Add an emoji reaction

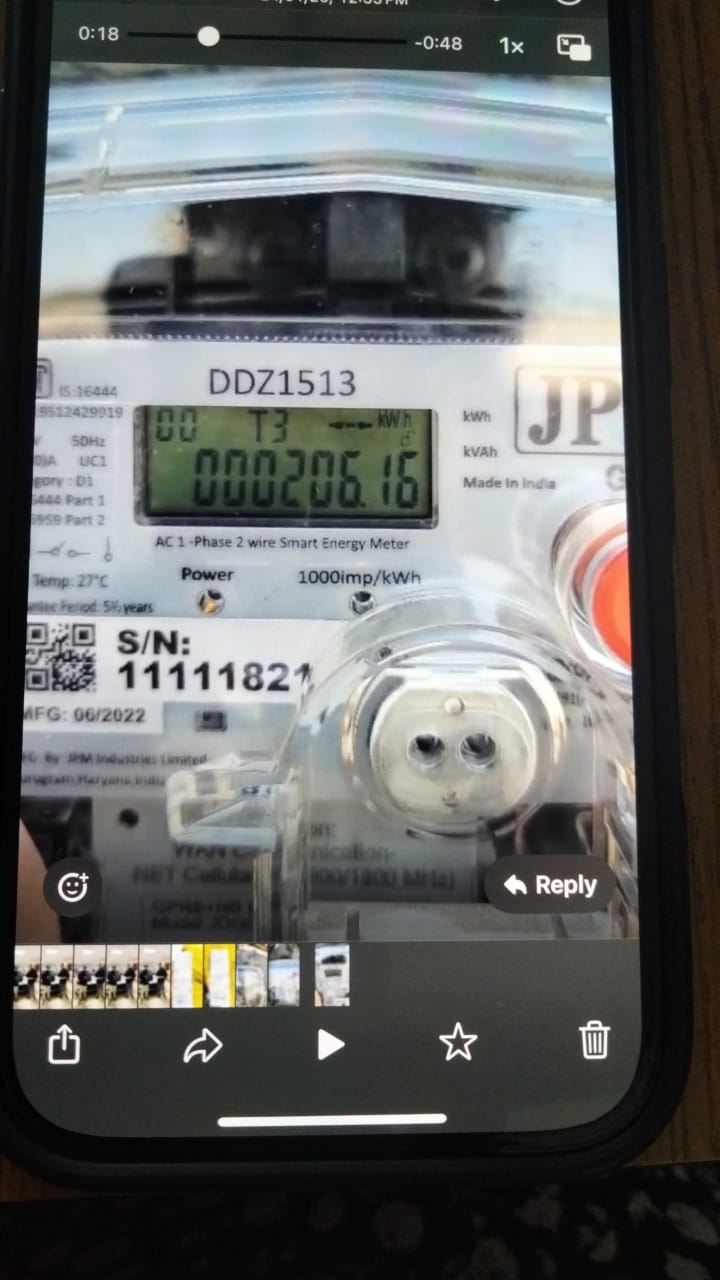(73, 887)
